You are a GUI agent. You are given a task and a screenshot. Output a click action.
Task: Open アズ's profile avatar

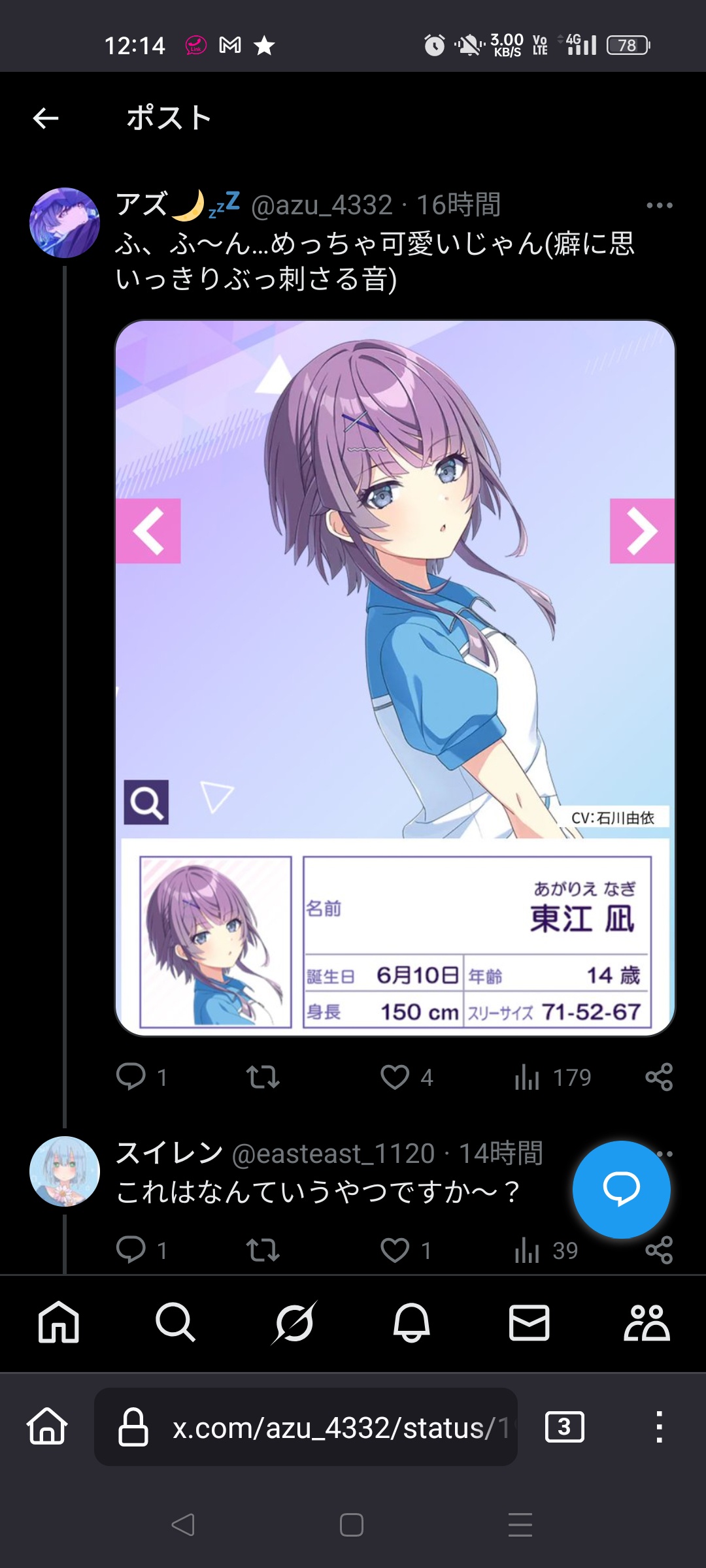[65, 223]
